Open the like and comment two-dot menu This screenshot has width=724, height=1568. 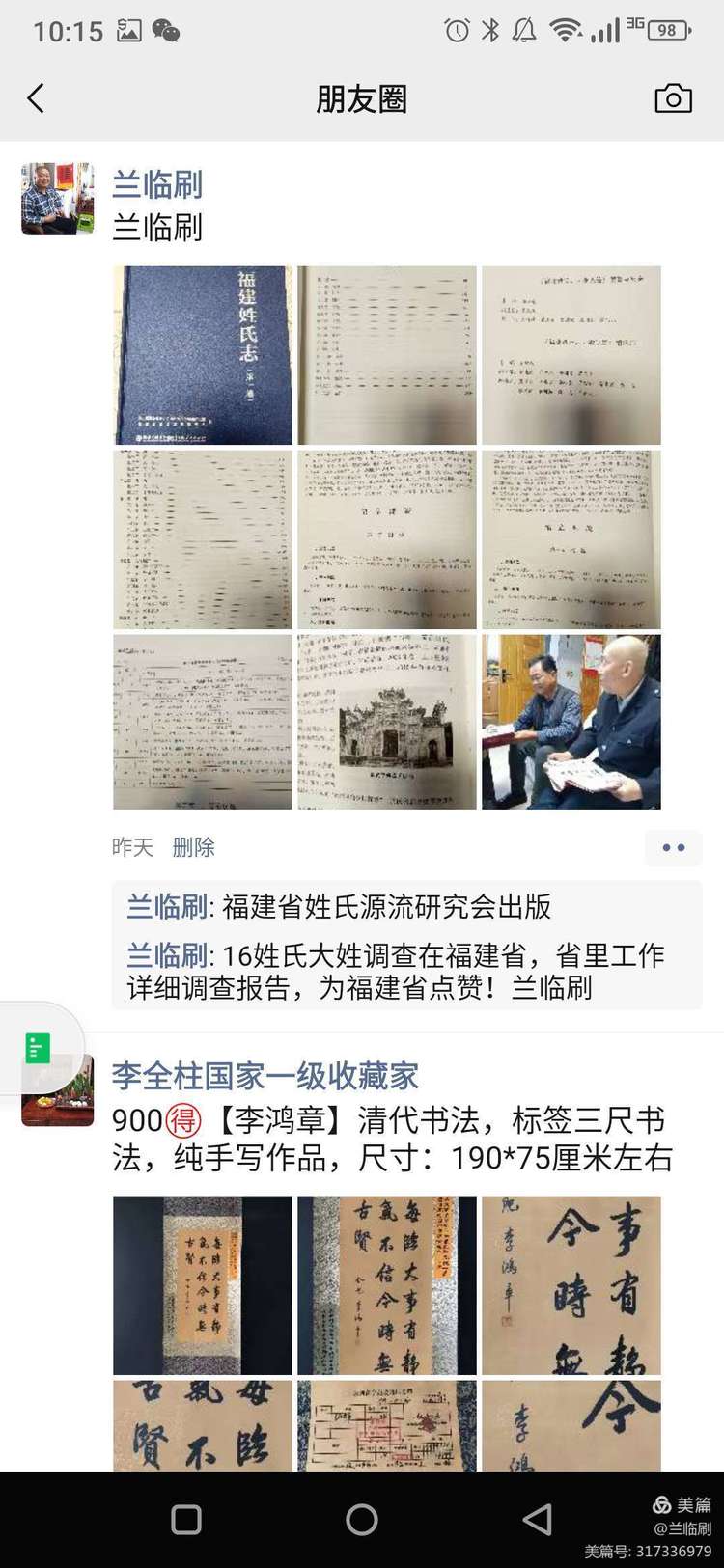[673, 847]
